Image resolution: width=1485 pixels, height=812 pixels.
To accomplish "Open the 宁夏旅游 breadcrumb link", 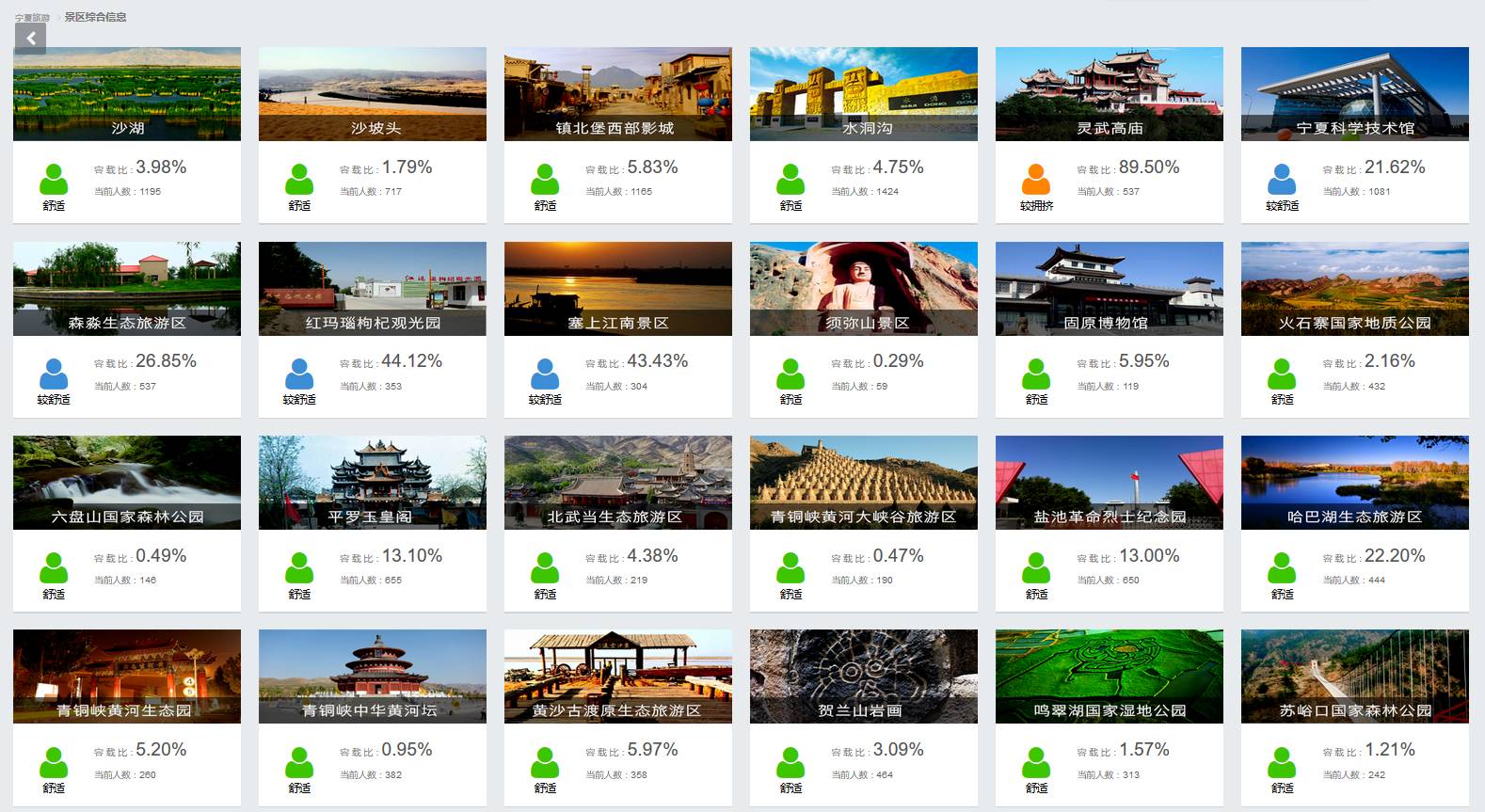I will 32,17.
